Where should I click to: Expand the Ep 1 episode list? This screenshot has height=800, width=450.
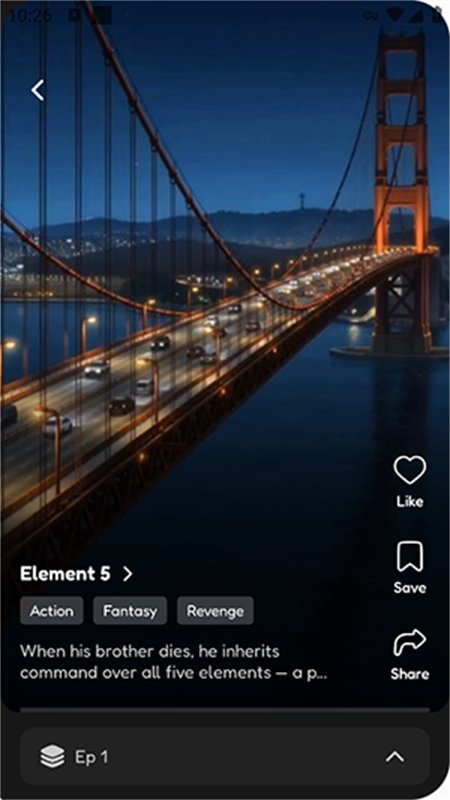click(x=225, y=757)
